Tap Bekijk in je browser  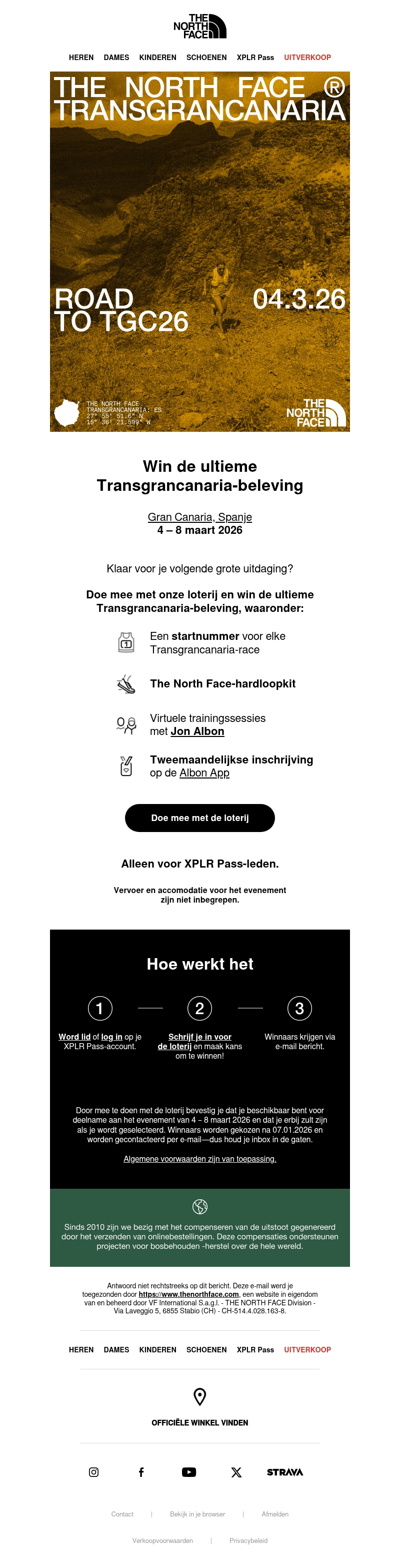[197, 1514]
